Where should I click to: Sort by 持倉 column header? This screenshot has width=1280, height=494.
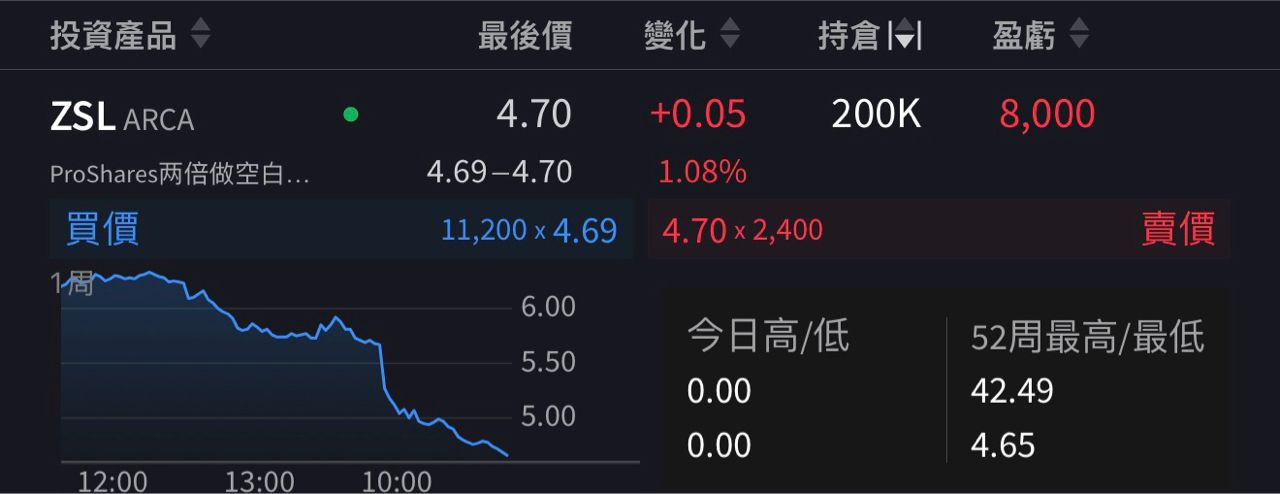pyautogui.click(x=869, y=37)
